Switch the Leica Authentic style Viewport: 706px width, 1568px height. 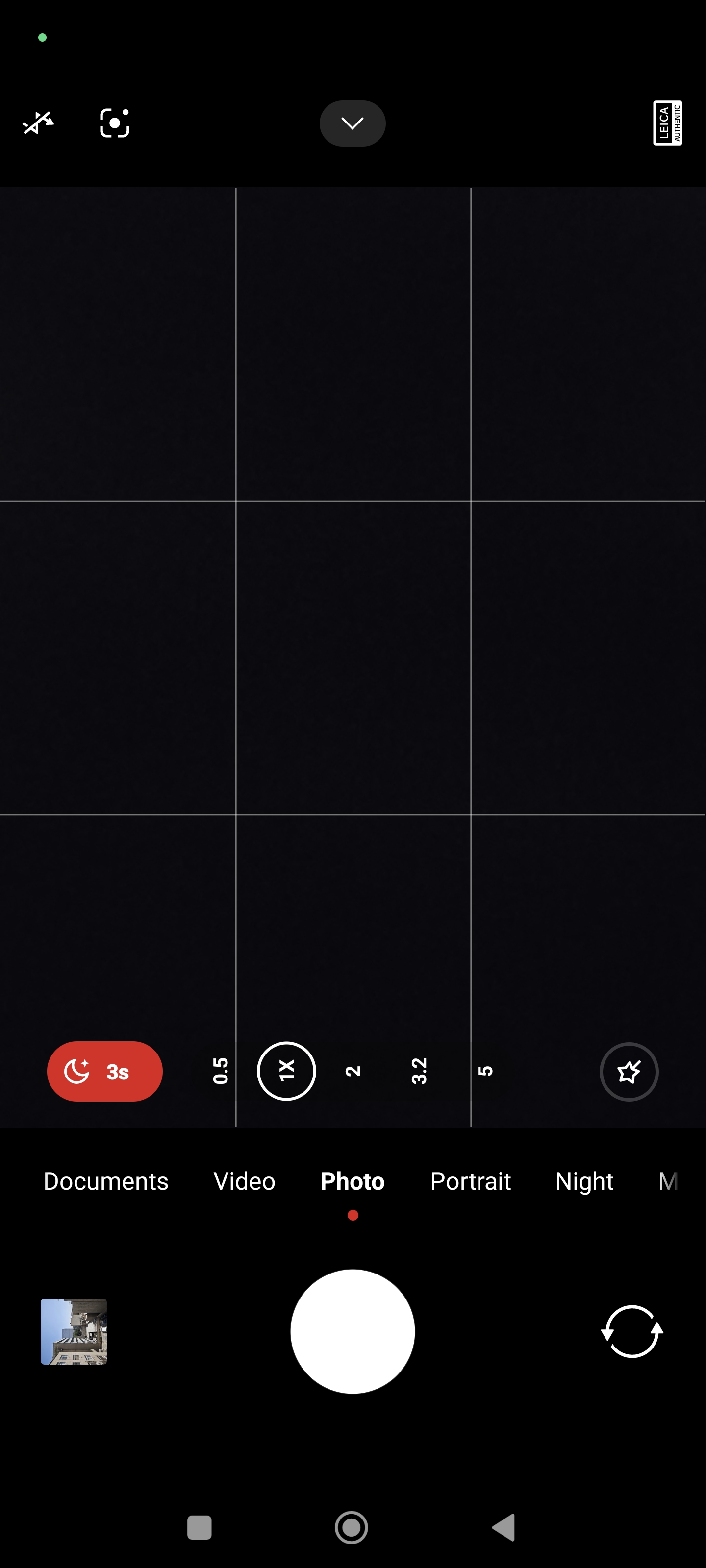pyautogui.click(x=667, y=123)
